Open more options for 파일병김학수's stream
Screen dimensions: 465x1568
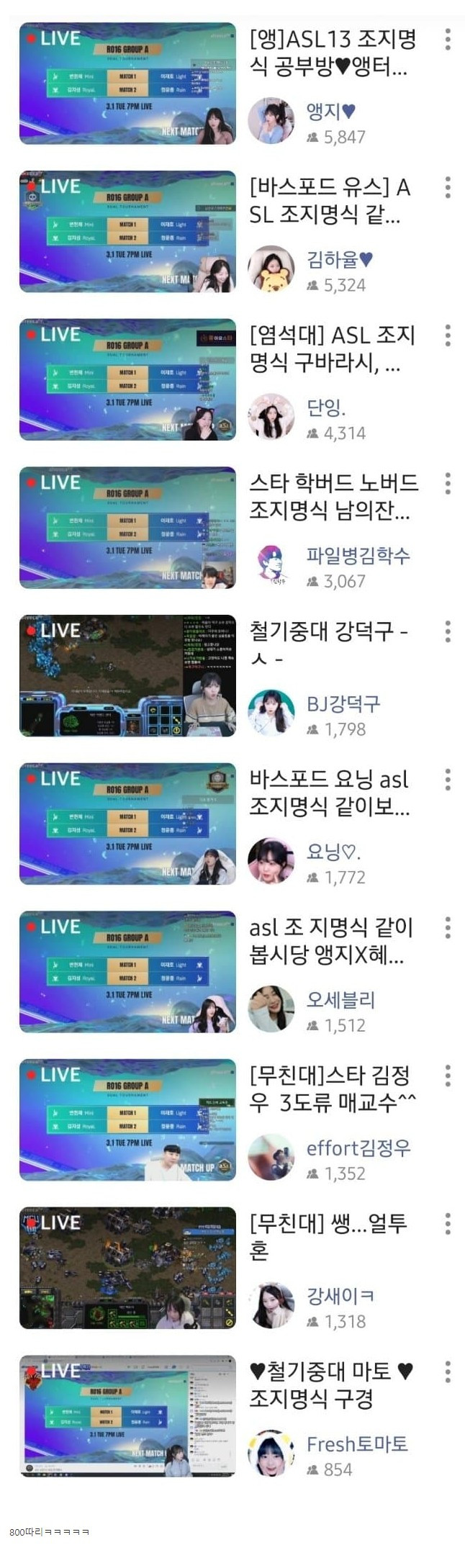click(448, 484)
